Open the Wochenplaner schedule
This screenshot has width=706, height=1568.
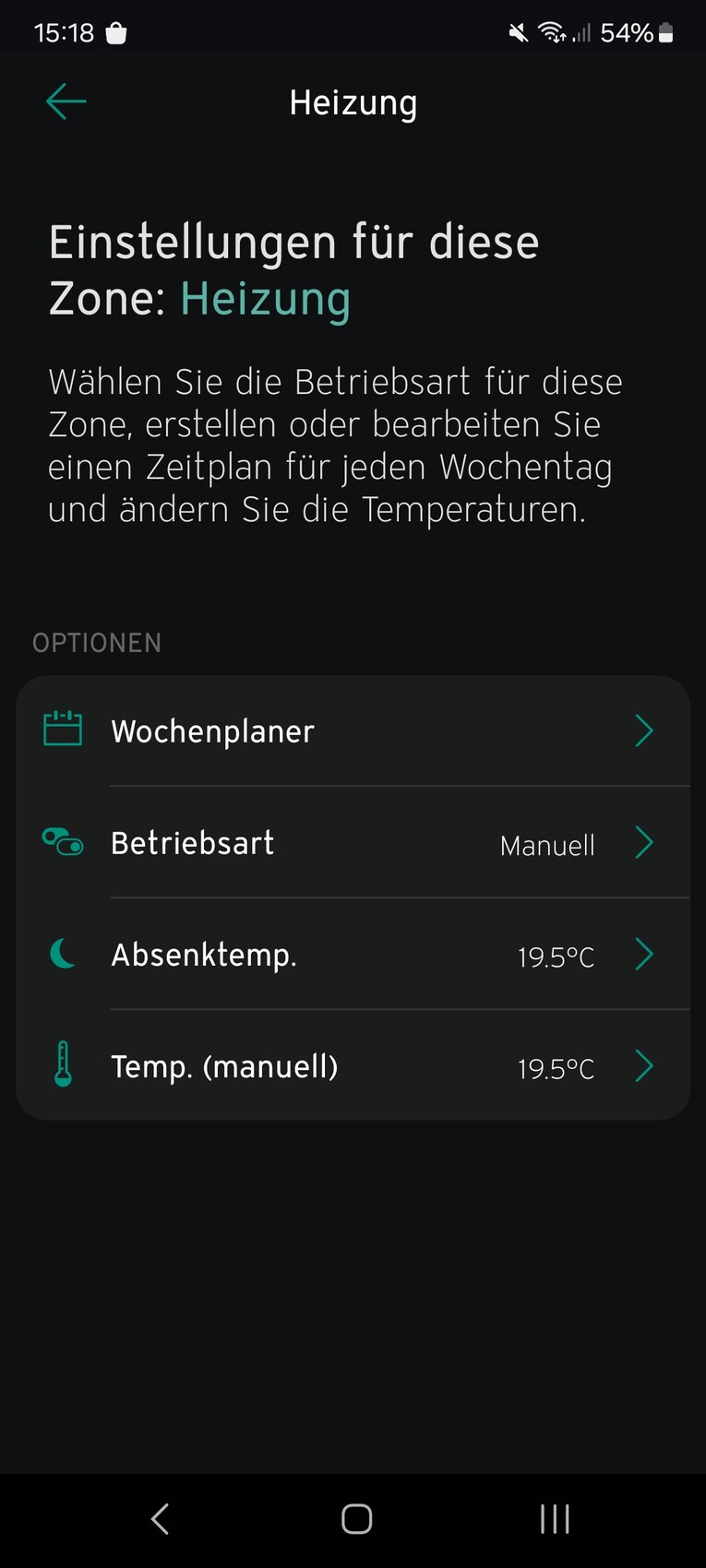(353, 731)
